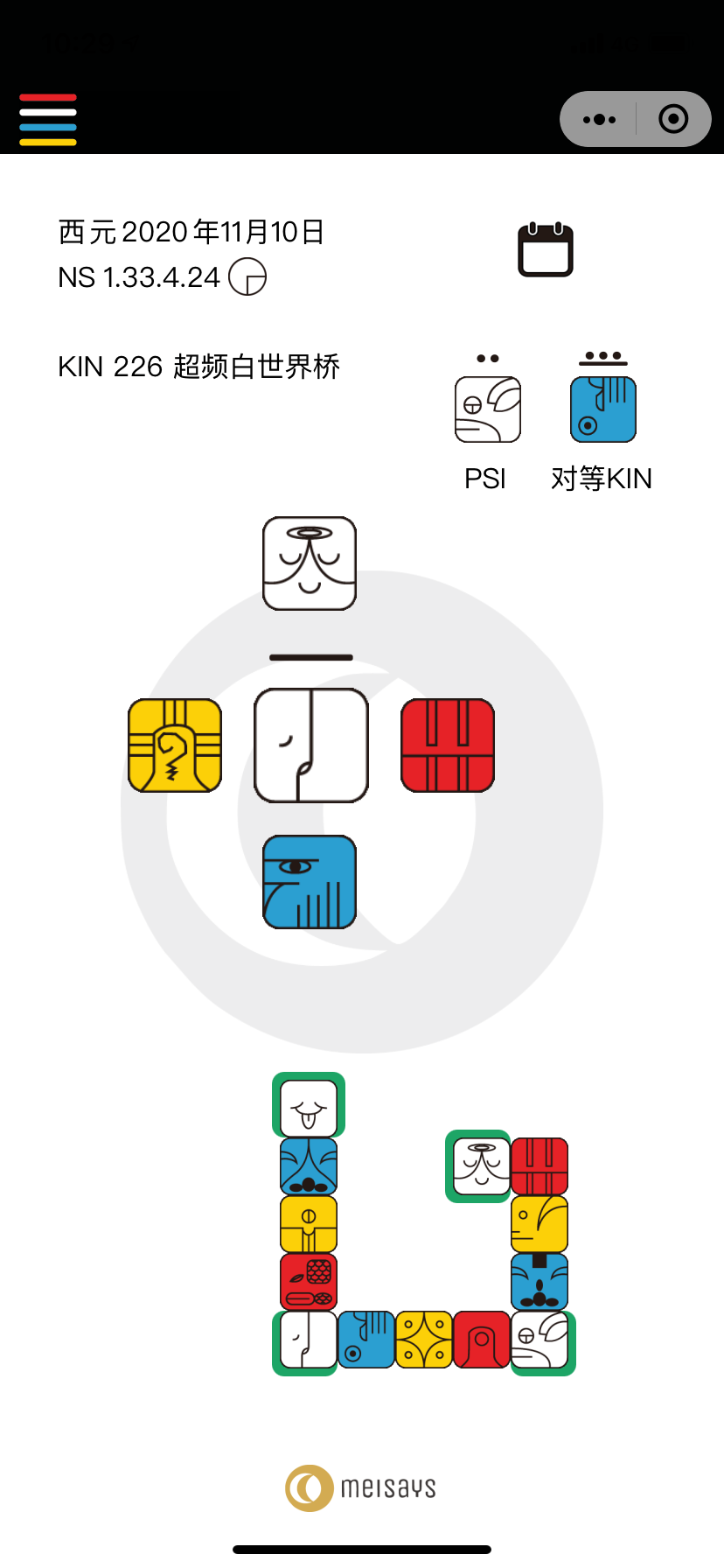Open the colored stripes hamburger menu
This screenshot has height=1568, width=724.
[48, 119]
